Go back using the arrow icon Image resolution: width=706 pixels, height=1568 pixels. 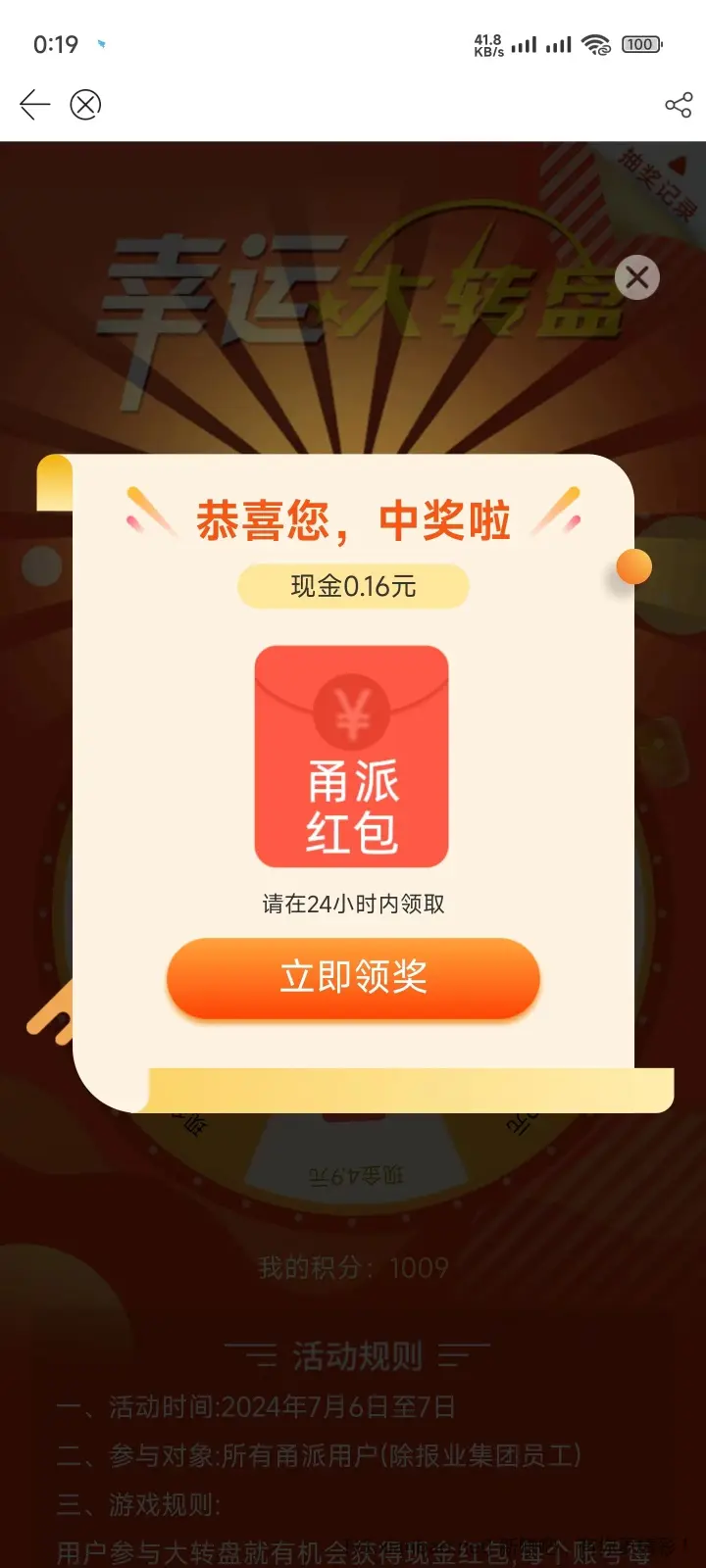point(34,105)
